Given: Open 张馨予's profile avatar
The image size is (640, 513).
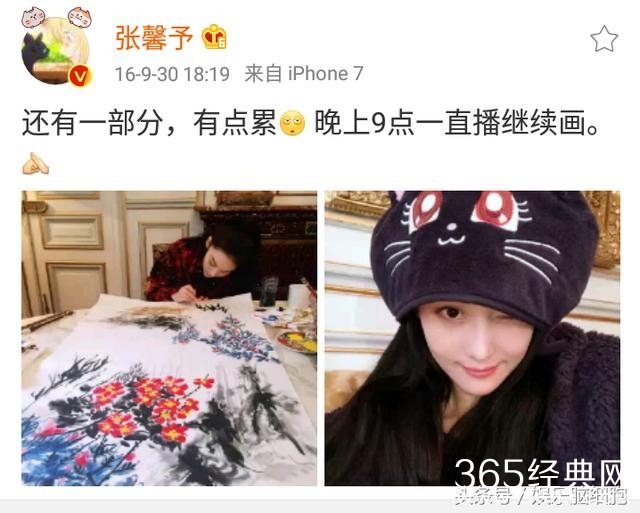Looking at the screenshot, I should click(54, 50).
